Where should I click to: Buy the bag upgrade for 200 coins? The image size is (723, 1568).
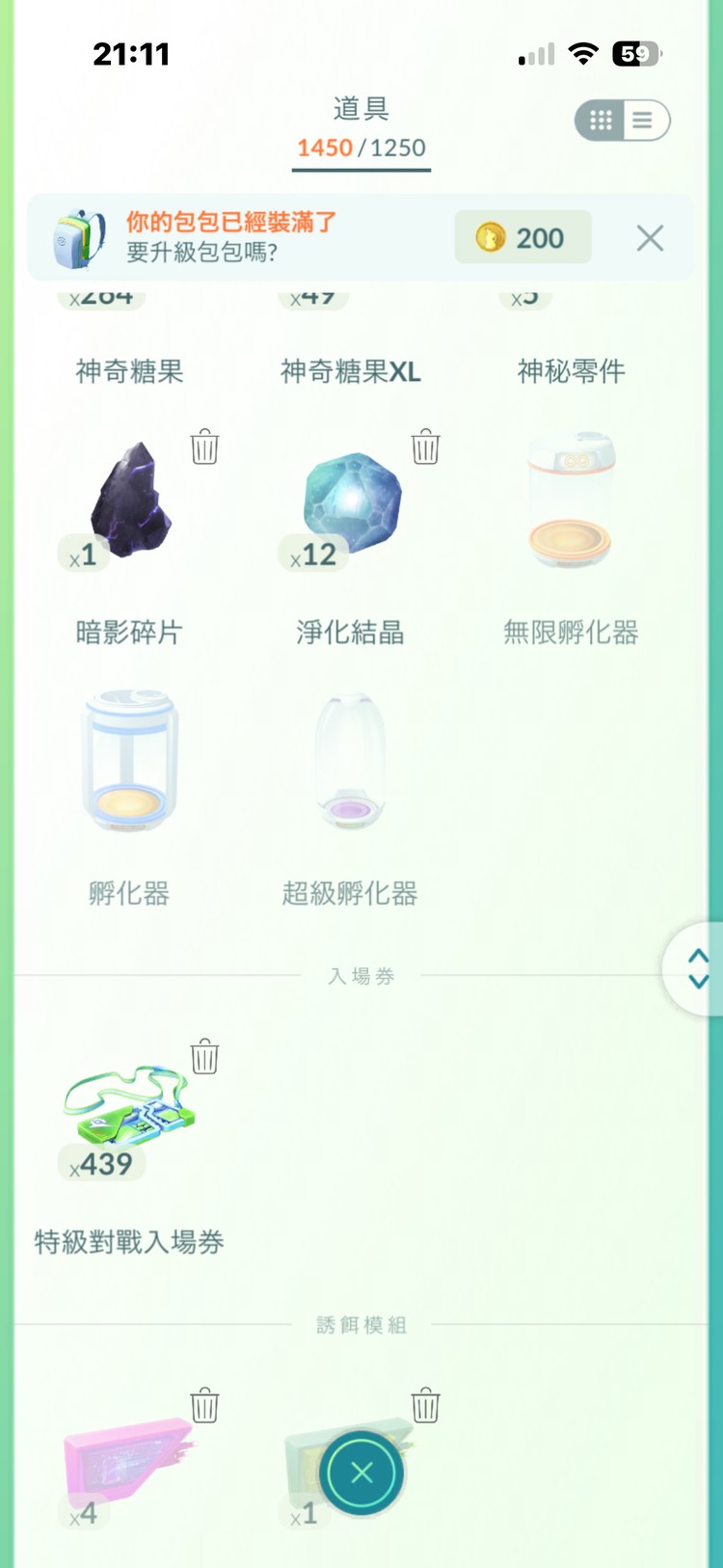click(522, 238)
